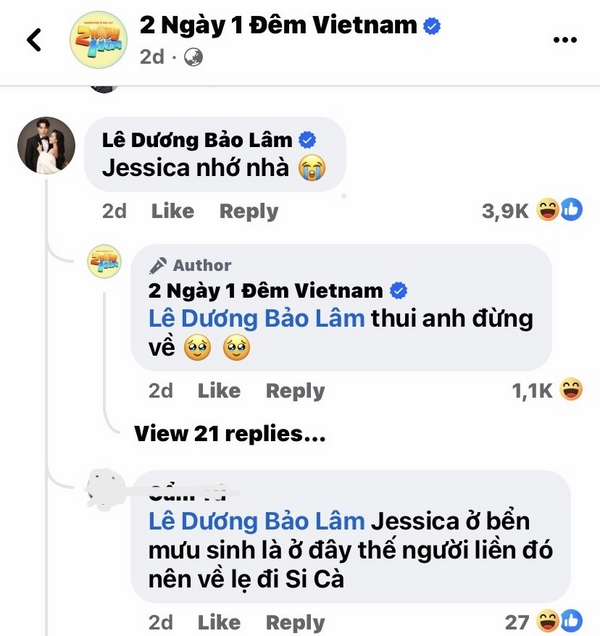Like the comment about 'đi Si Cà'
This screenshot has width=600, height=636.
pyautogui.click(x=218, y=623)
